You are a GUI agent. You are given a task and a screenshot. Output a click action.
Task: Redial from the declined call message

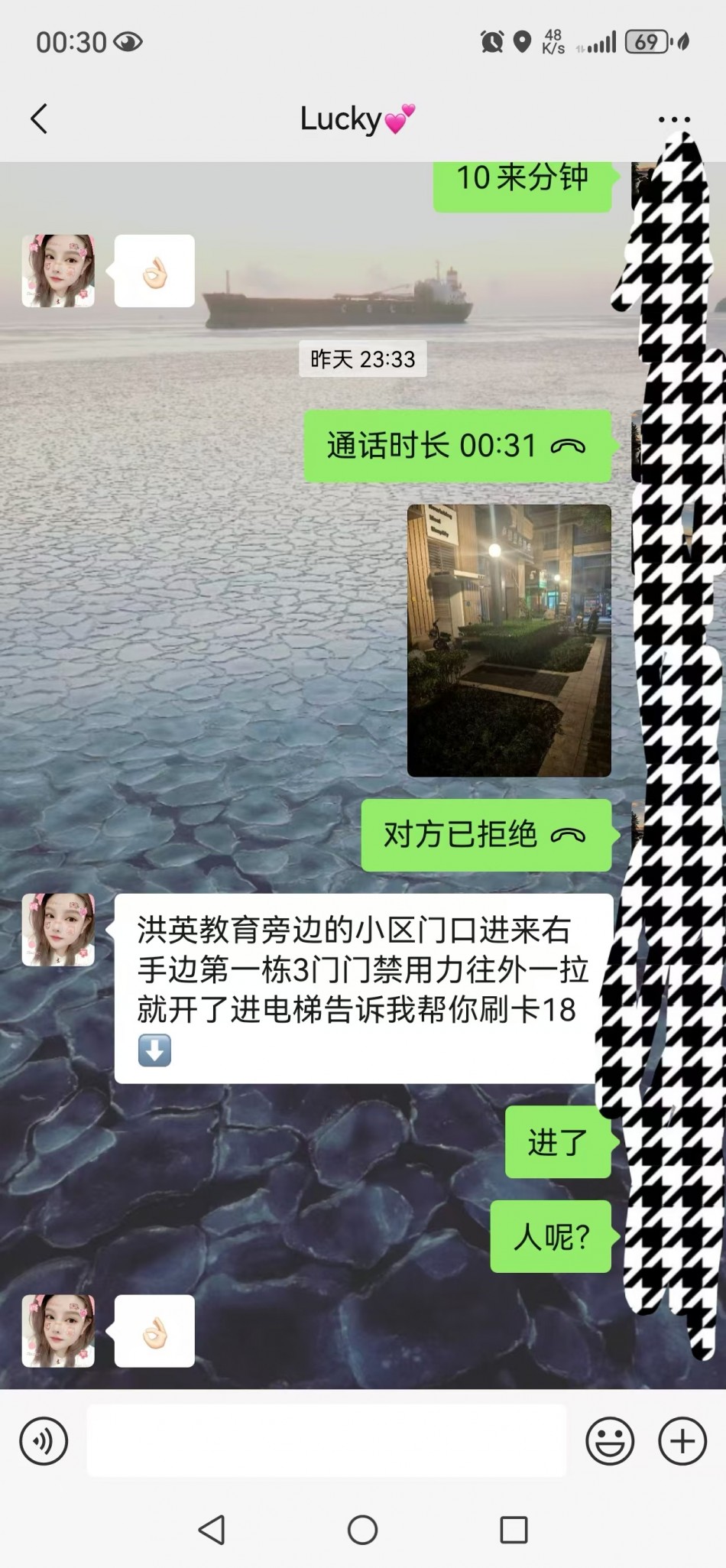pos(485,836)
